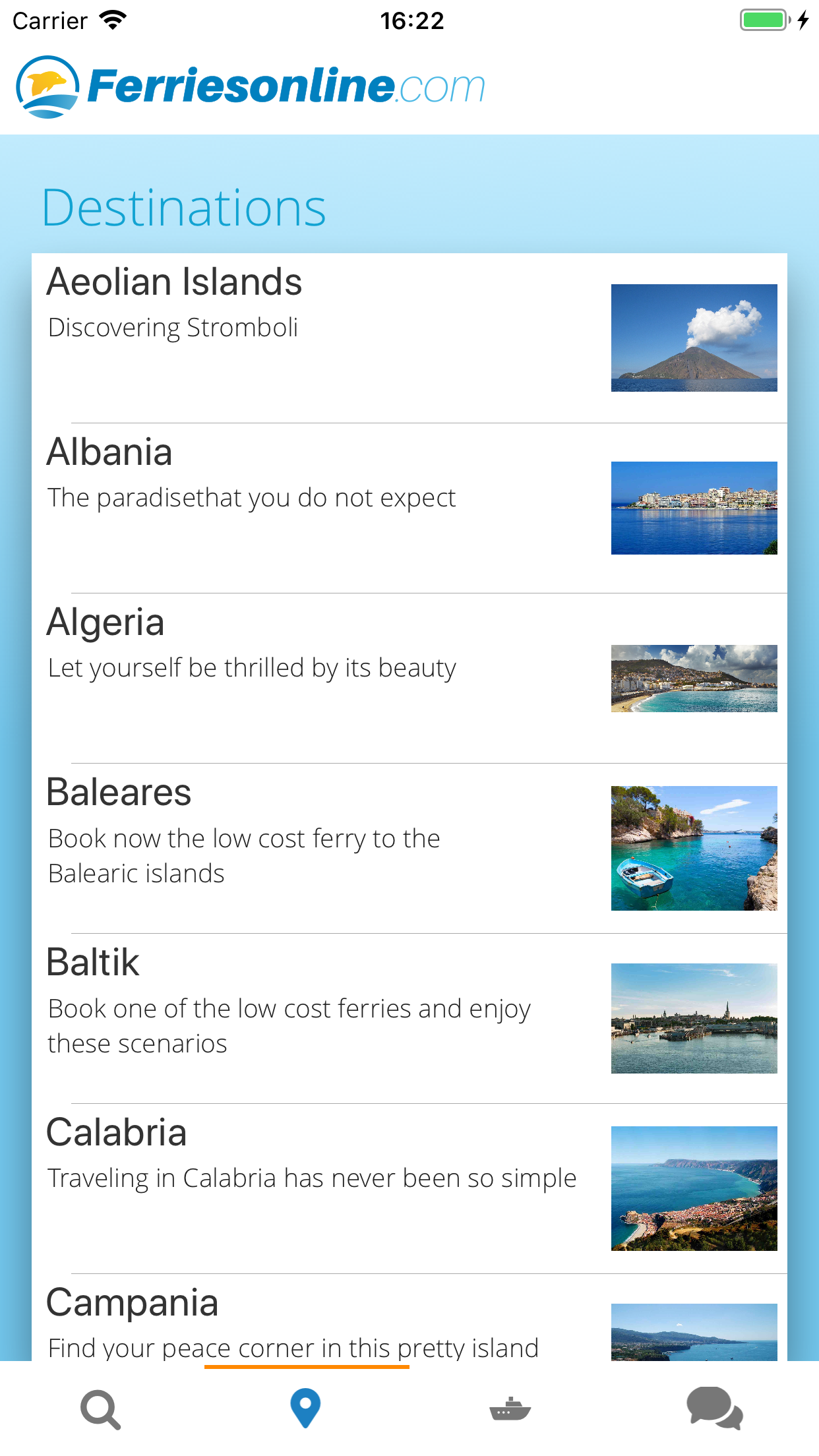This screenshot has width=819, height=1456.
Task: Open the Aeolian Islands destination
Action: click(409, 338)
